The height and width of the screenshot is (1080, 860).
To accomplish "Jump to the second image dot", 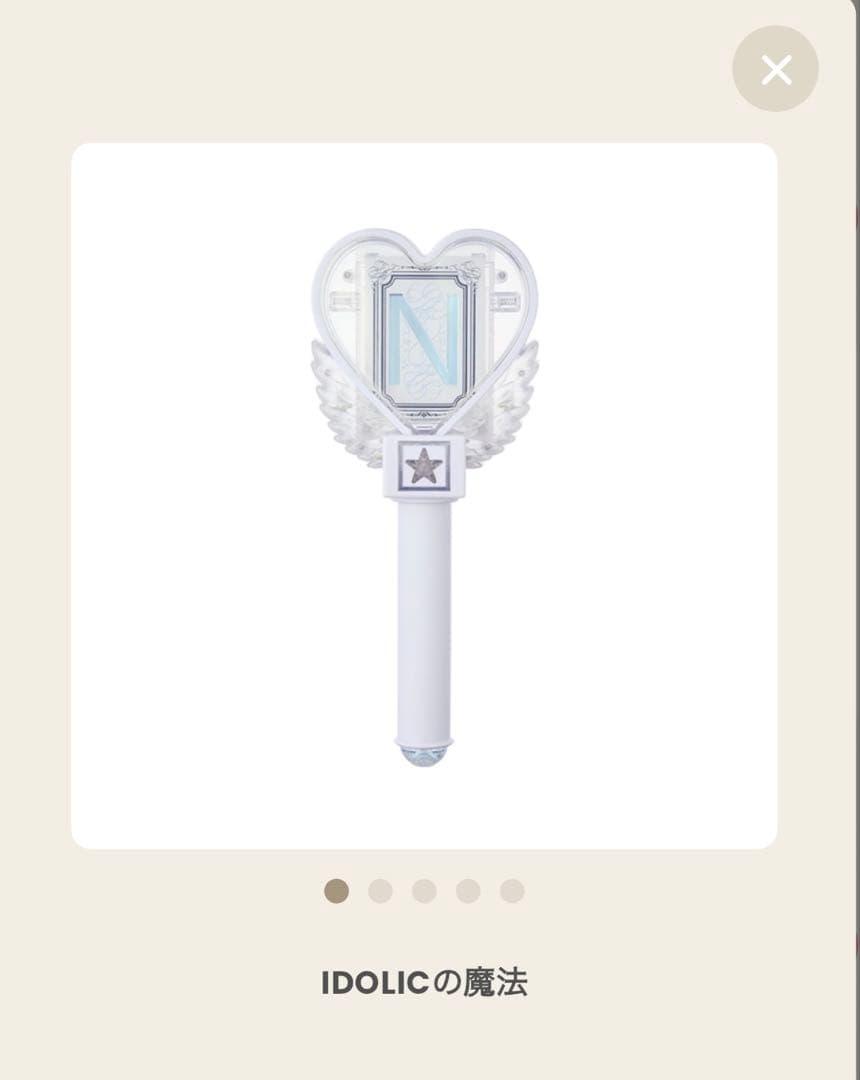I will (380, 891).
